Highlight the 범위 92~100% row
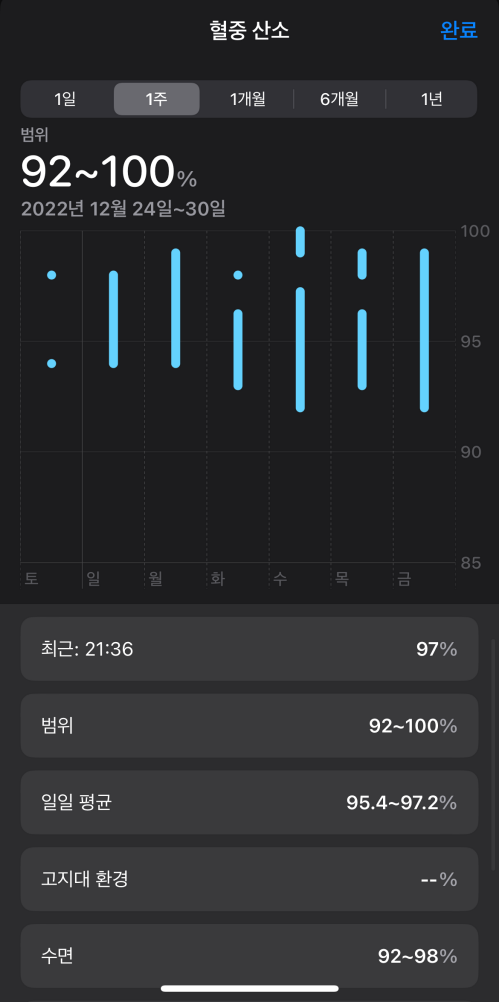Image resolution: width=499 pixels, height=1002 pixels. point(249,725)
